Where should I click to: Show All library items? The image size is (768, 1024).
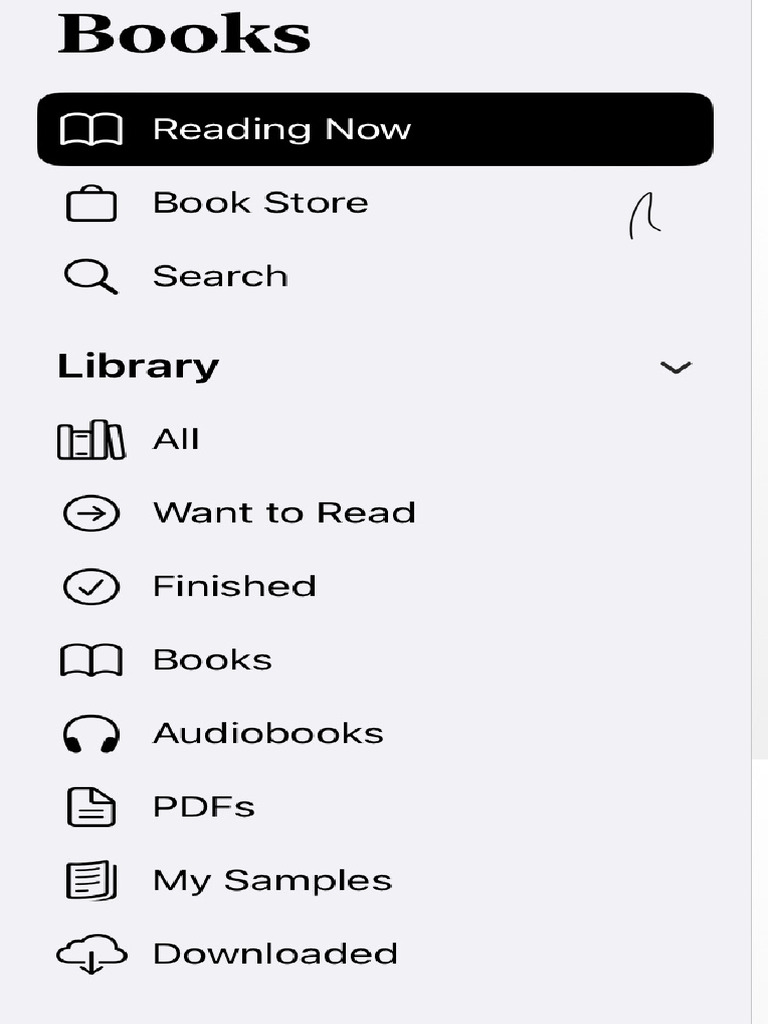[176, 439]
